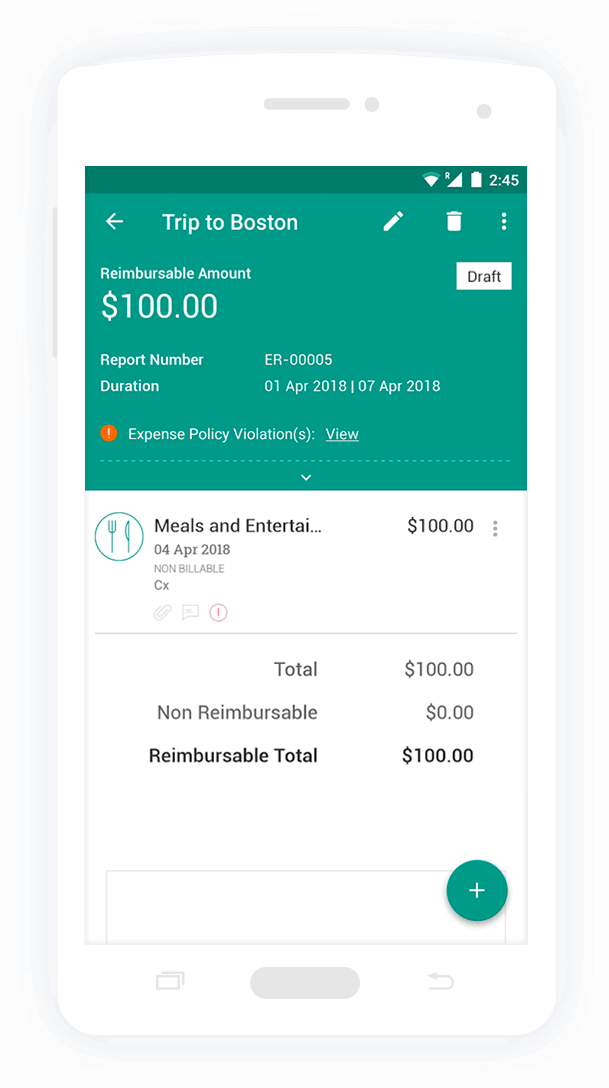This screenshot has width=609, height=1088.
Task: Delete this report using the trash icon
Action: click(x=454, y=221)
